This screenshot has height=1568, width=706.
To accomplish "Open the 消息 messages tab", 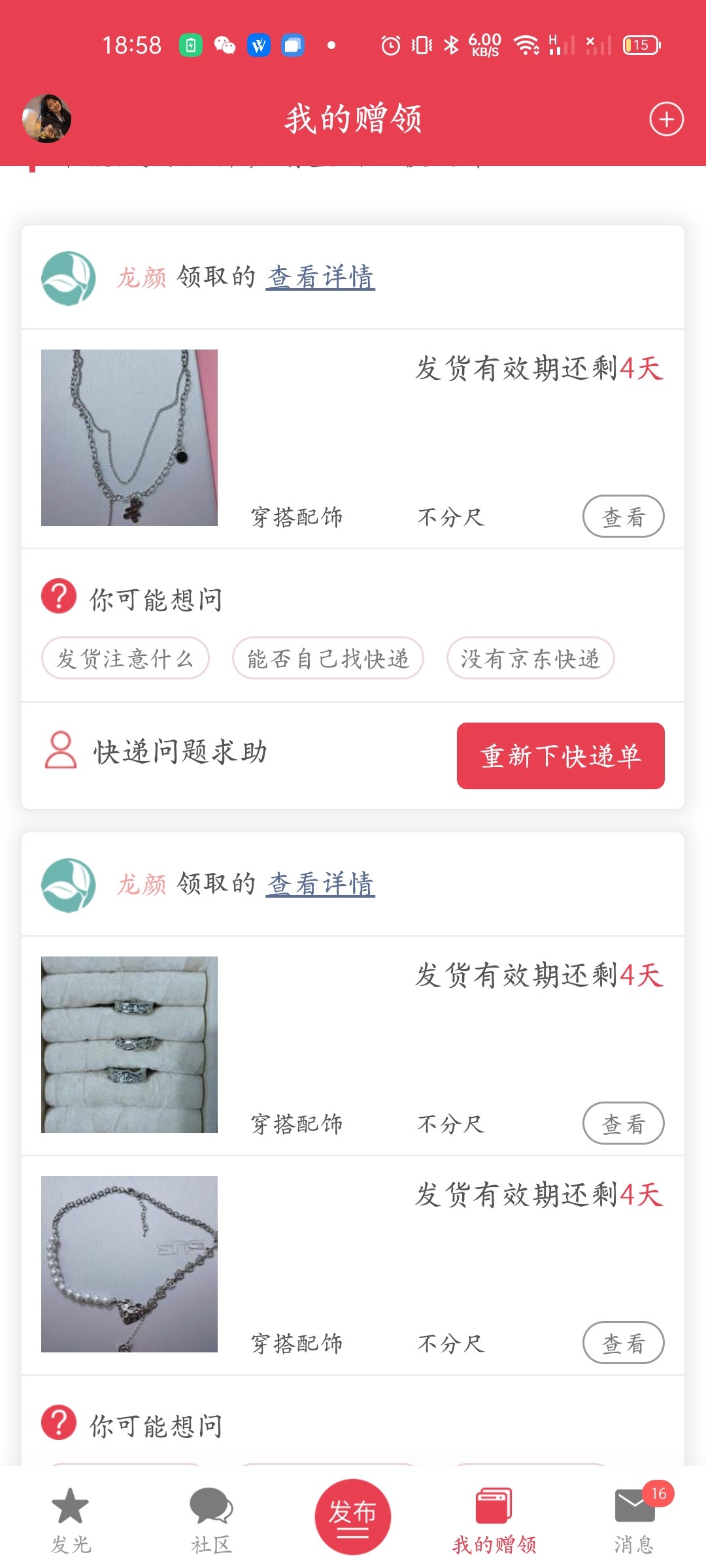I will (x=634, y=1520).
